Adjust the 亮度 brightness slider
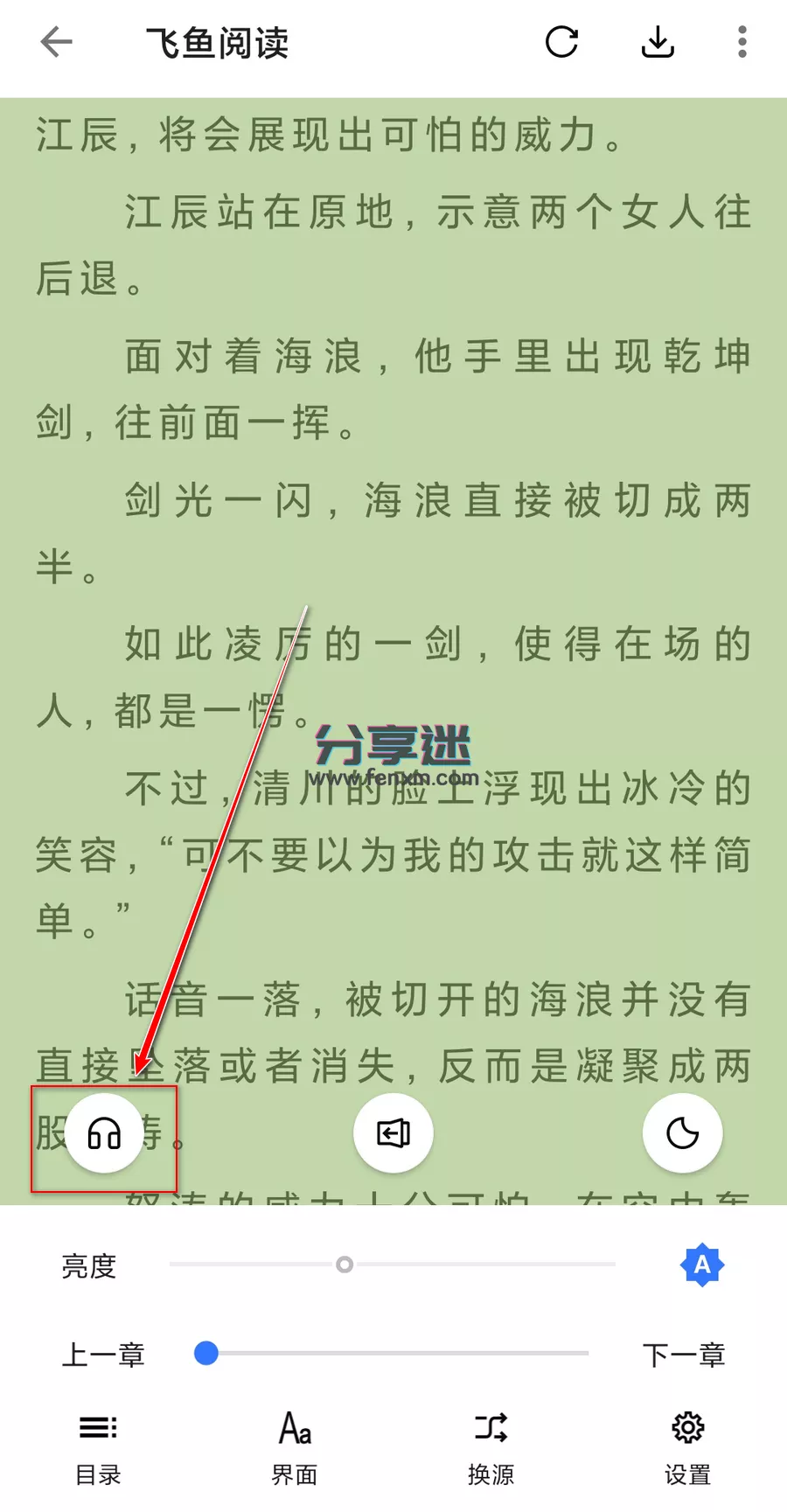Viewport: 787px width, 1512px height. [x=345, y=1265]
